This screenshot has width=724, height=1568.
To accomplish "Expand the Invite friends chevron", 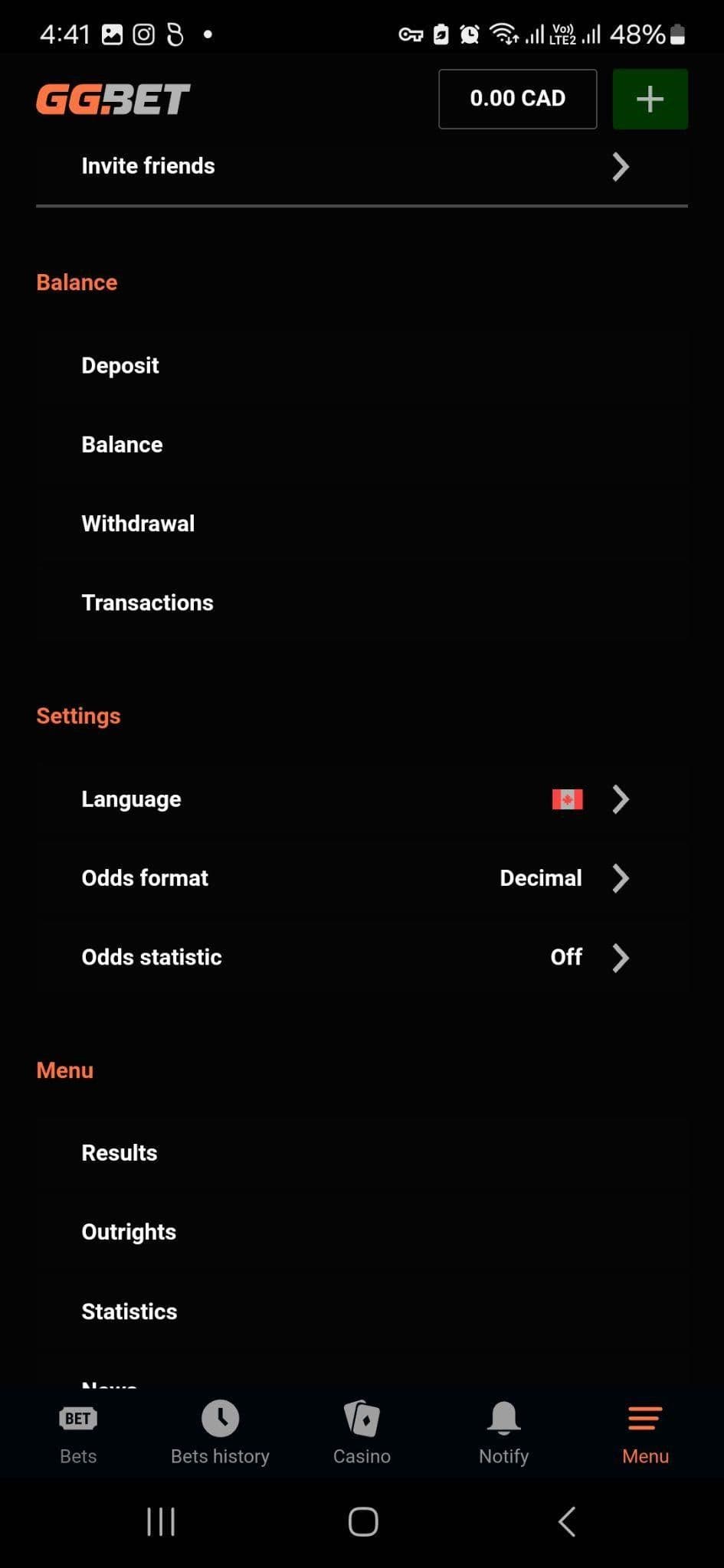I will [x=620, y=166].
